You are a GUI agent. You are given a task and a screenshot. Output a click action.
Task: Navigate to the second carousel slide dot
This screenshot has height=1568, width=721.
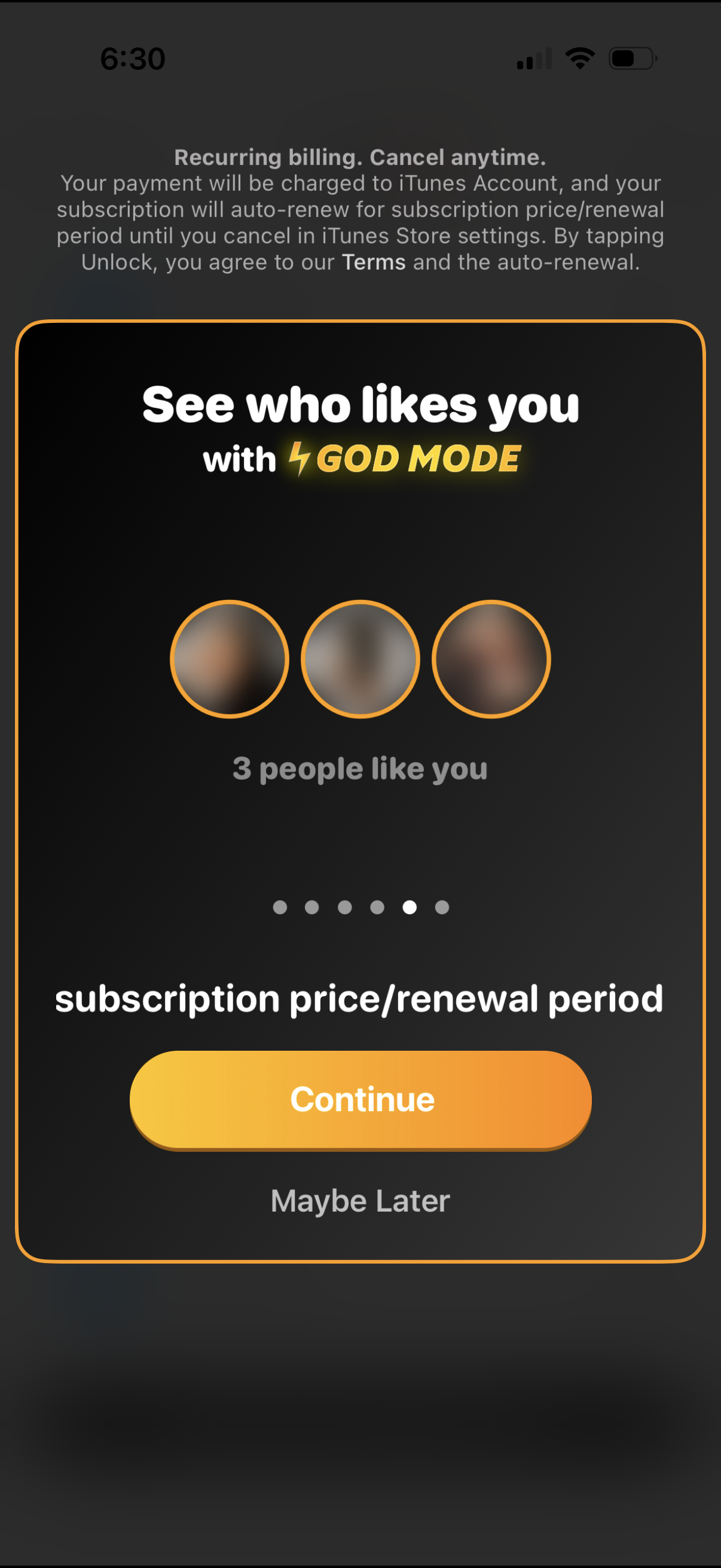click(x=313, y=907)
